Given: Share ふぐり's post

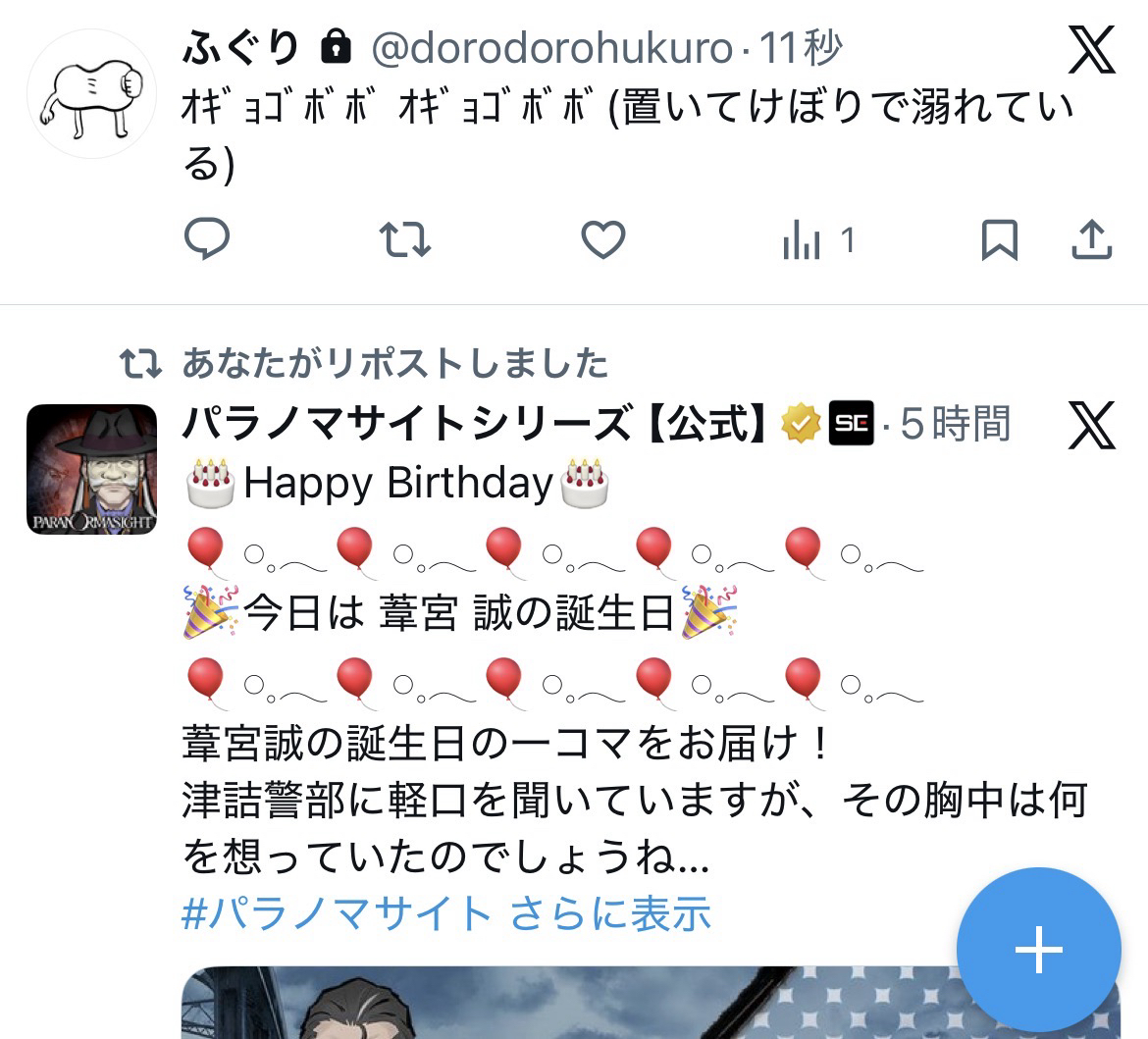Looking at the screenshot, I should click(x=1091, y=239).
